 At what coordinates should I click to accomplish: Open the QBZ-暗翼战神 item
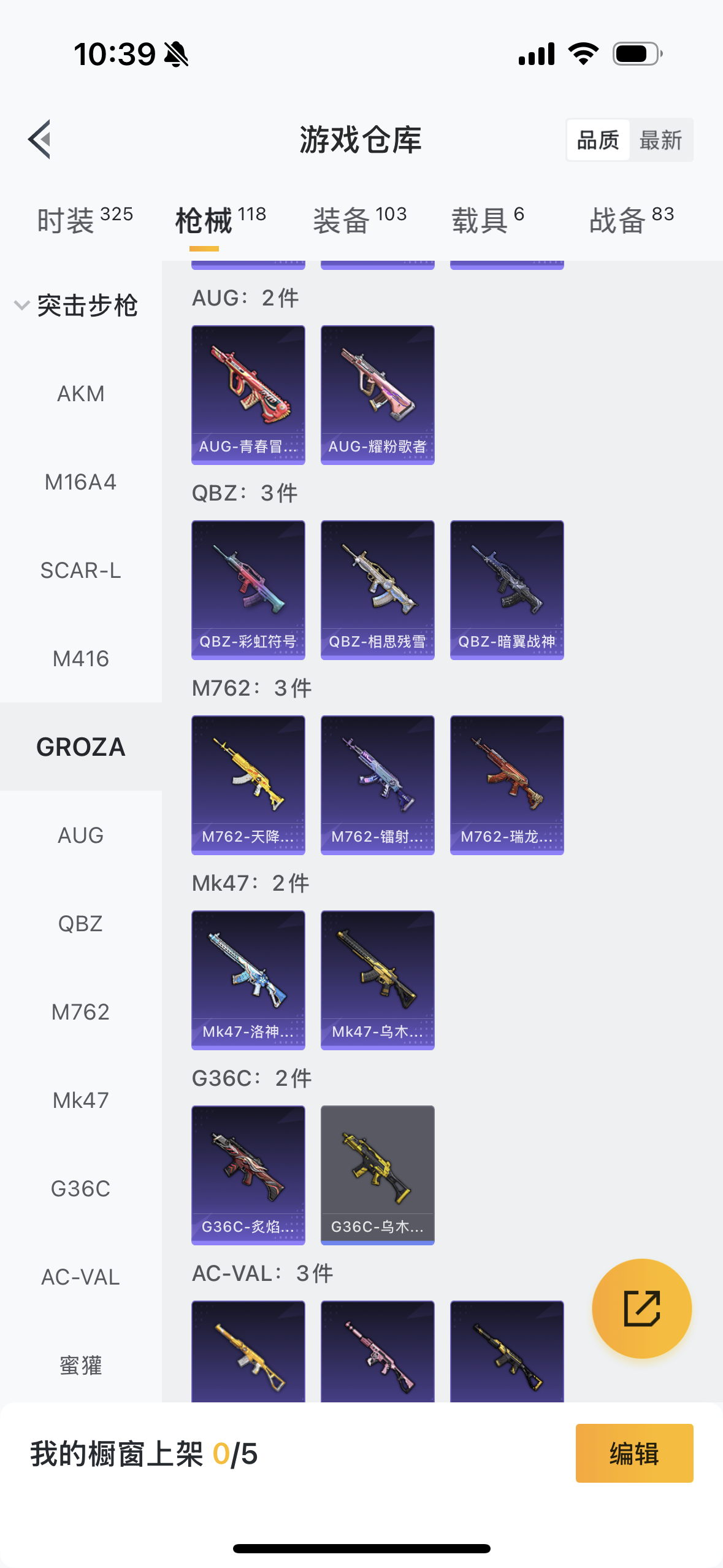(x=507, y=590)
